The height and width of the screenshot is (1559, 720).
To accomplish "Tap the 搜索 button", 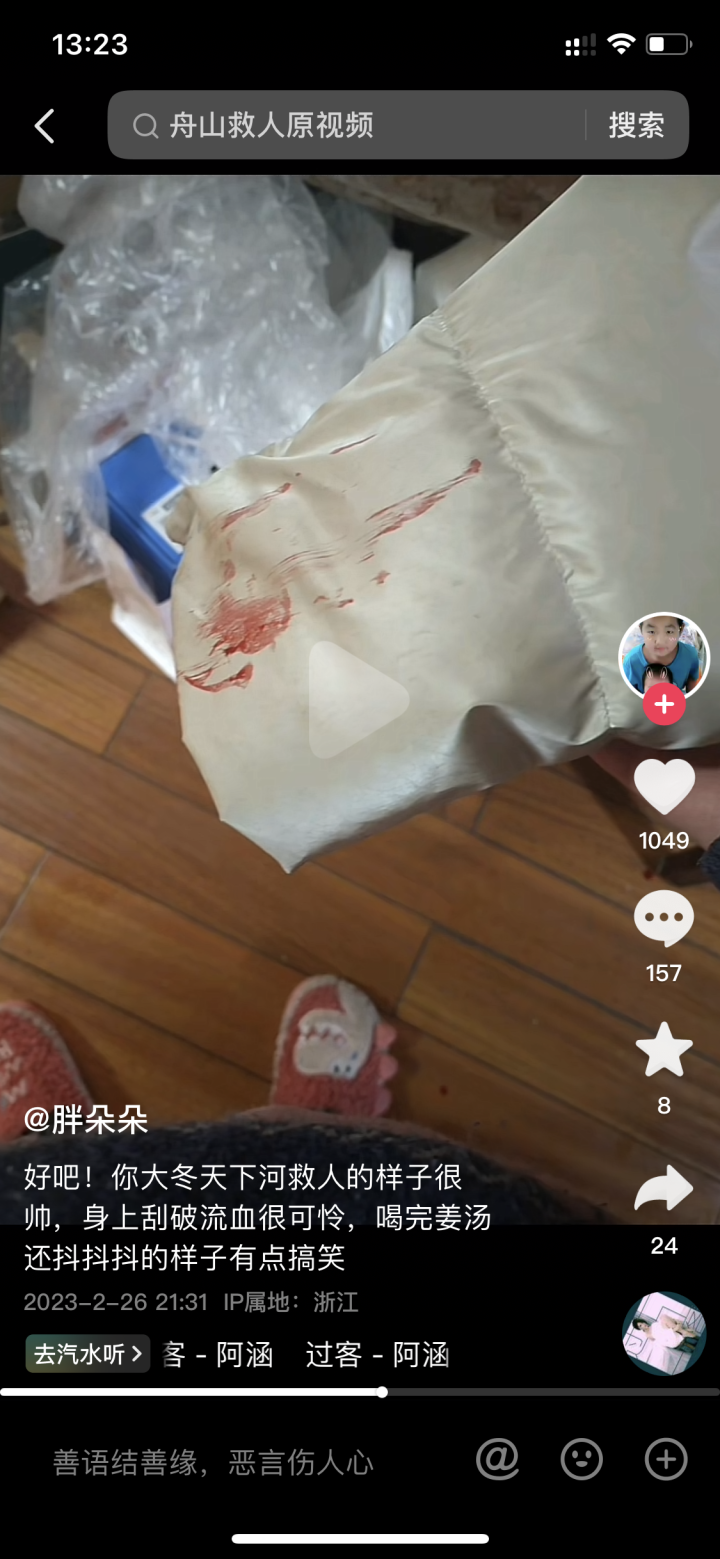I will [636, 125].
